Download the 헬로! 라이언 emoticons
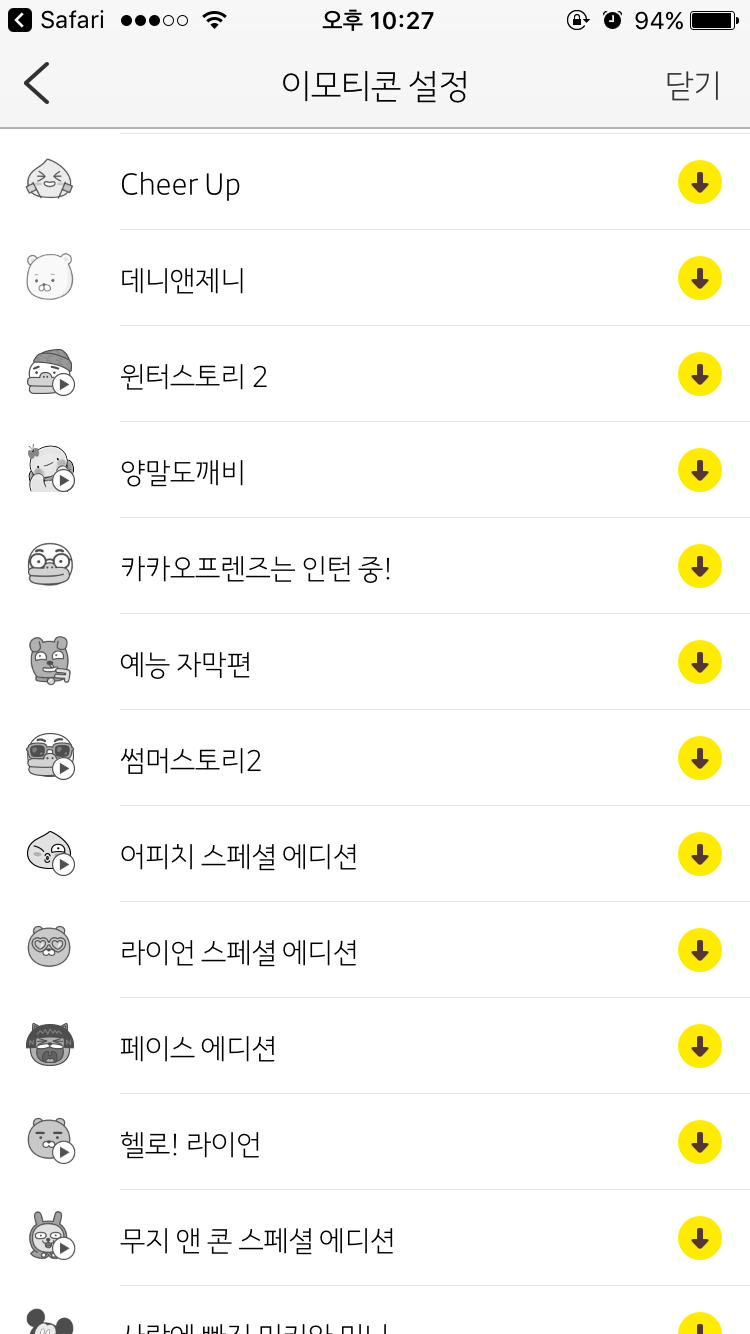The height and width of the screenshot is (1334, 750). point(700,1143)
